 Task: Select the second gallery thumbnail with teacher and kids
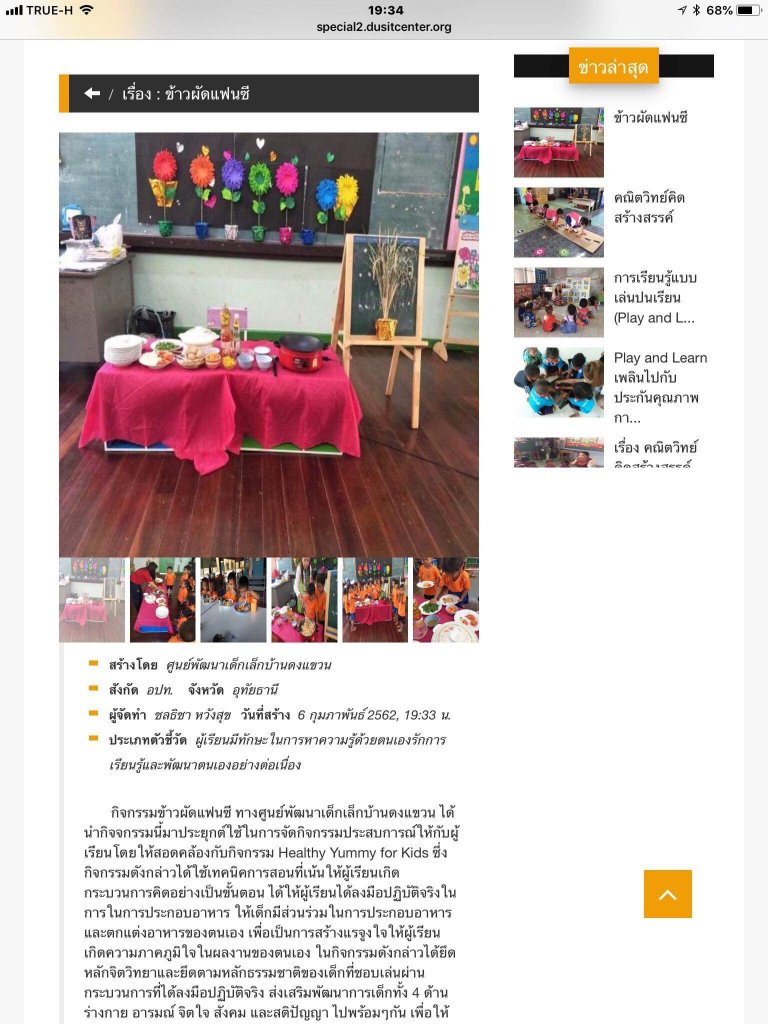click(162, 600)
